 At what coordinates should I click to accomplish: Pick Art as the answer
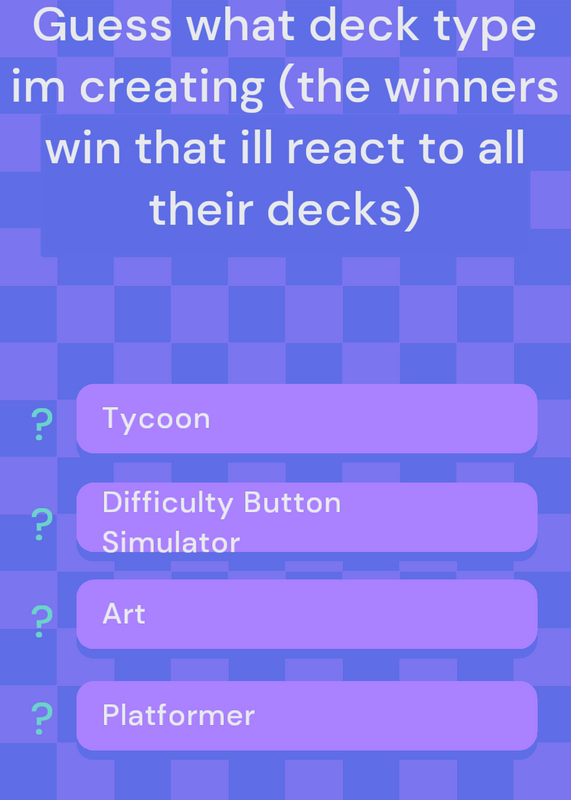tap(307, 614)
